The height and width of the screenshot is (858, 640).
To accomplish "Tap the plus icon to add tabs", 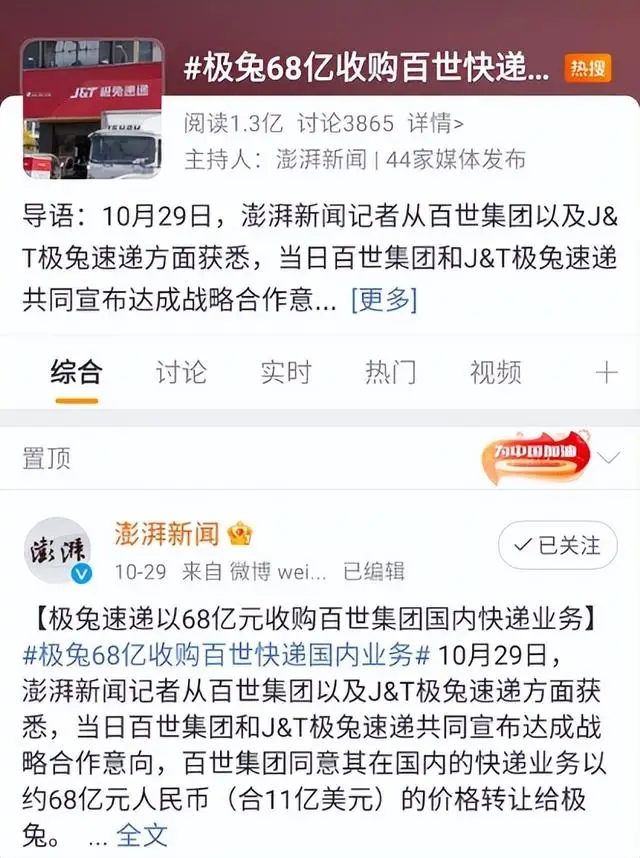I will pos(606,373).
